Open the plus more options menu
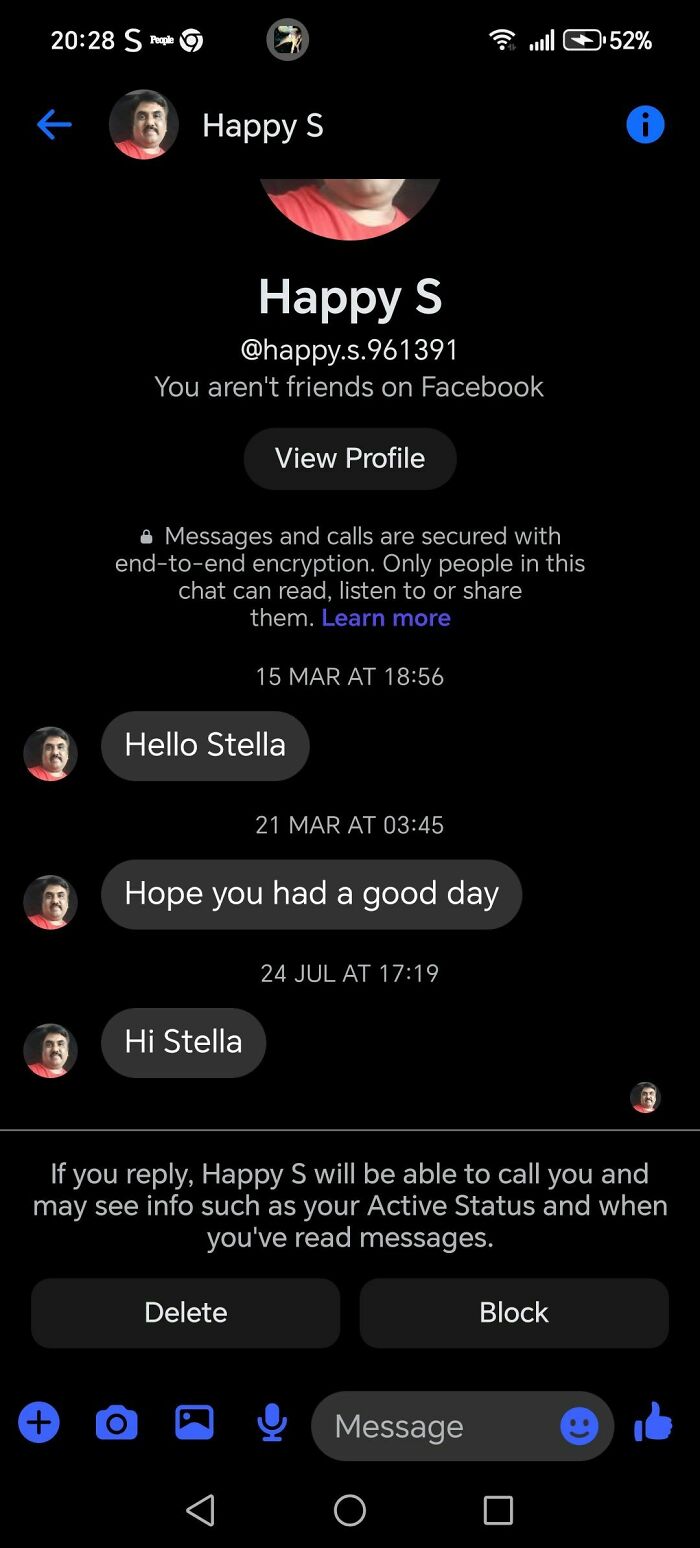Viewport: 700px width, 1548px height. [x=39, y=1422]
